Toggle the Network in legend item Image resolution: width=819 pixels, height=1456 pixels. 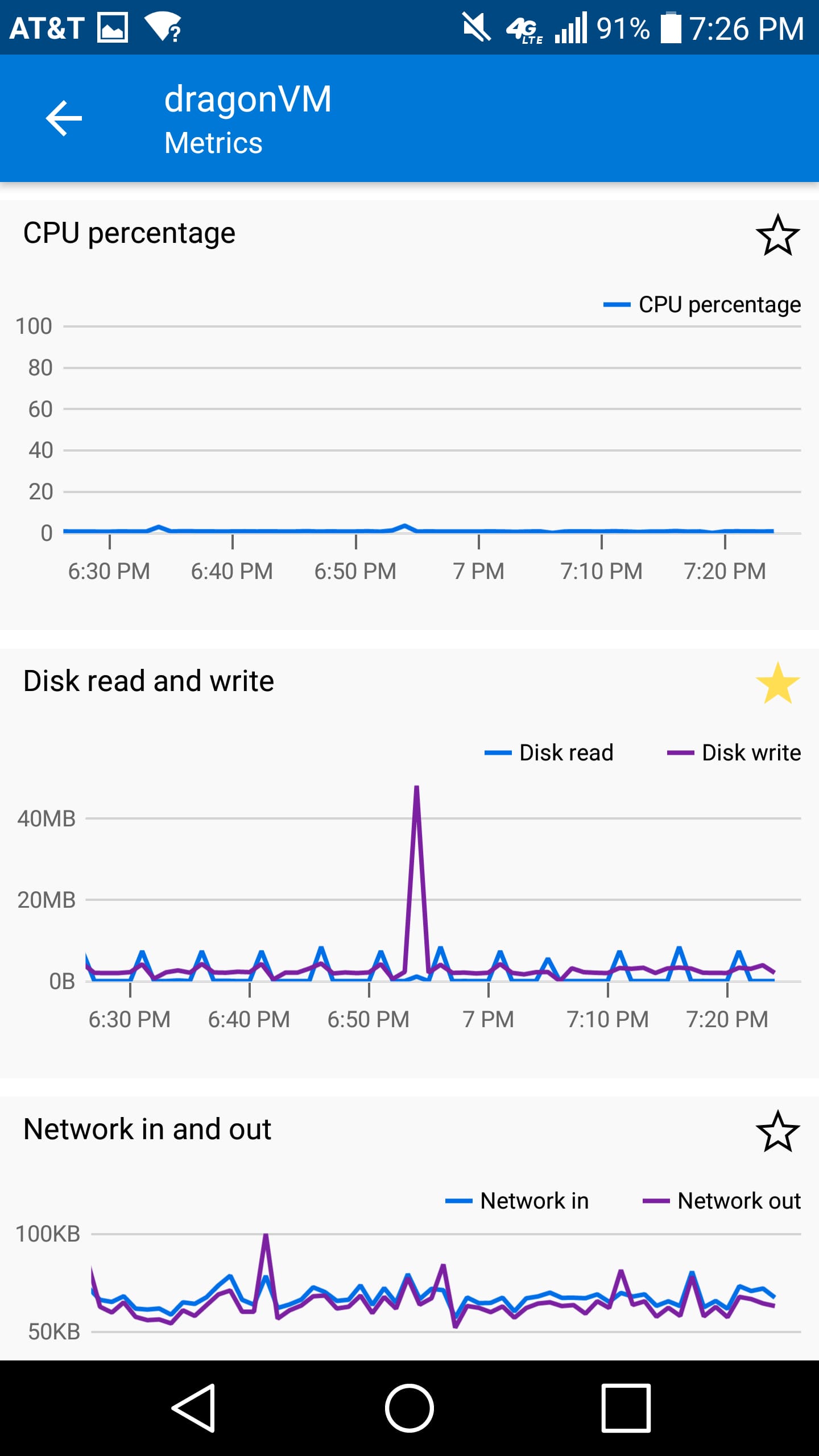coord(516,1201)
